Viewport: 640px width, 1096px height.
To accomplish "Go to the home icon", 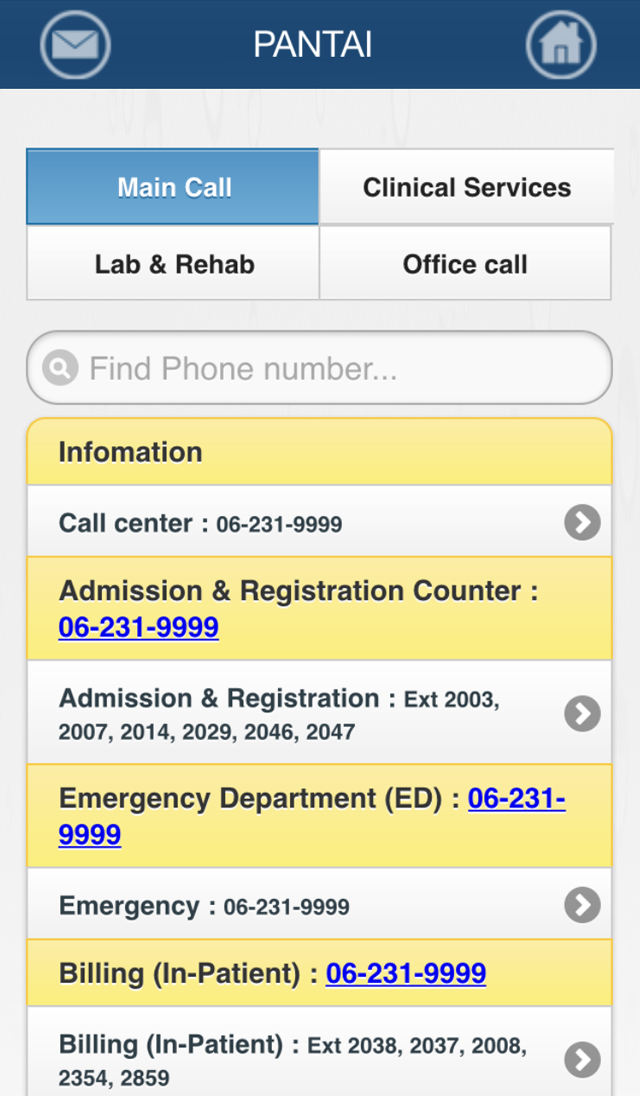I will tap(561, 44).
